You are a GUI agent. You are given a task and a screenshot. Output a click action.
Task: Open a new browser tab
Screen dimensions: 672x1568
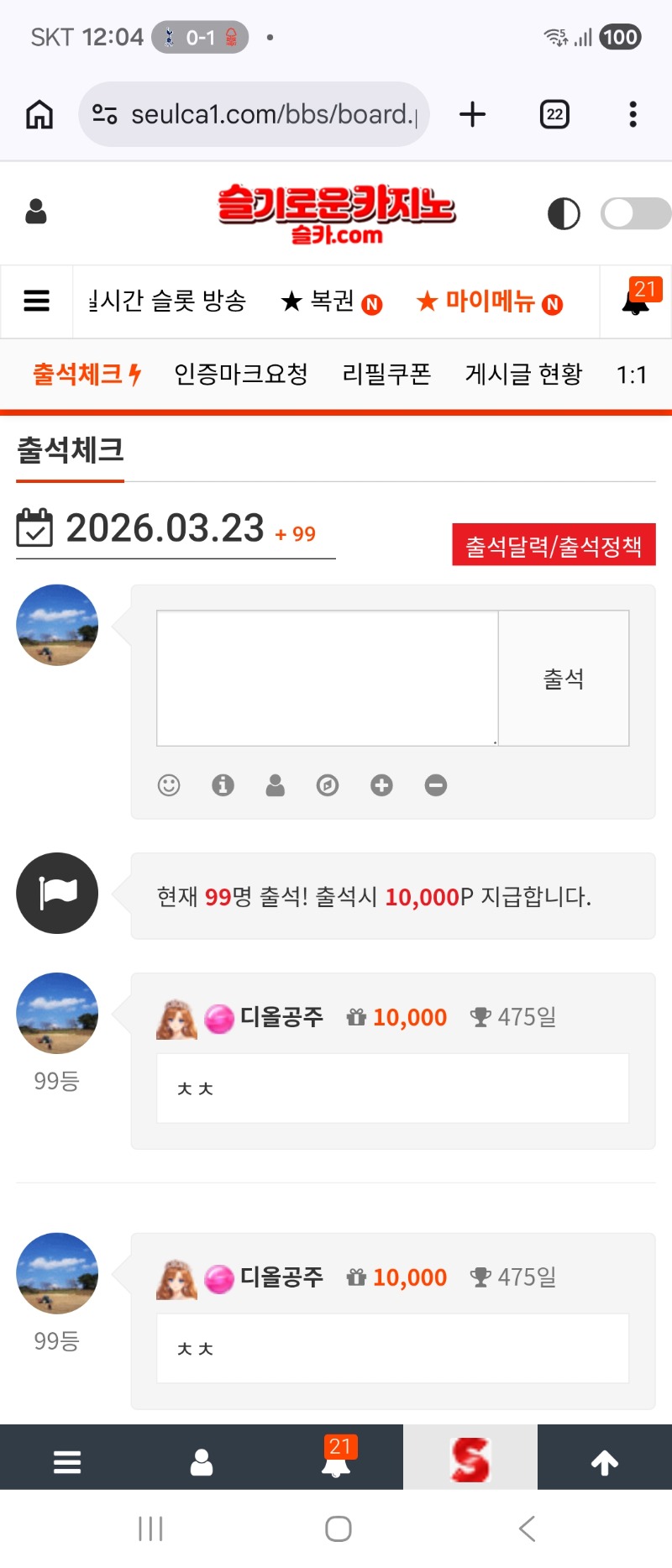pos(472,114)
